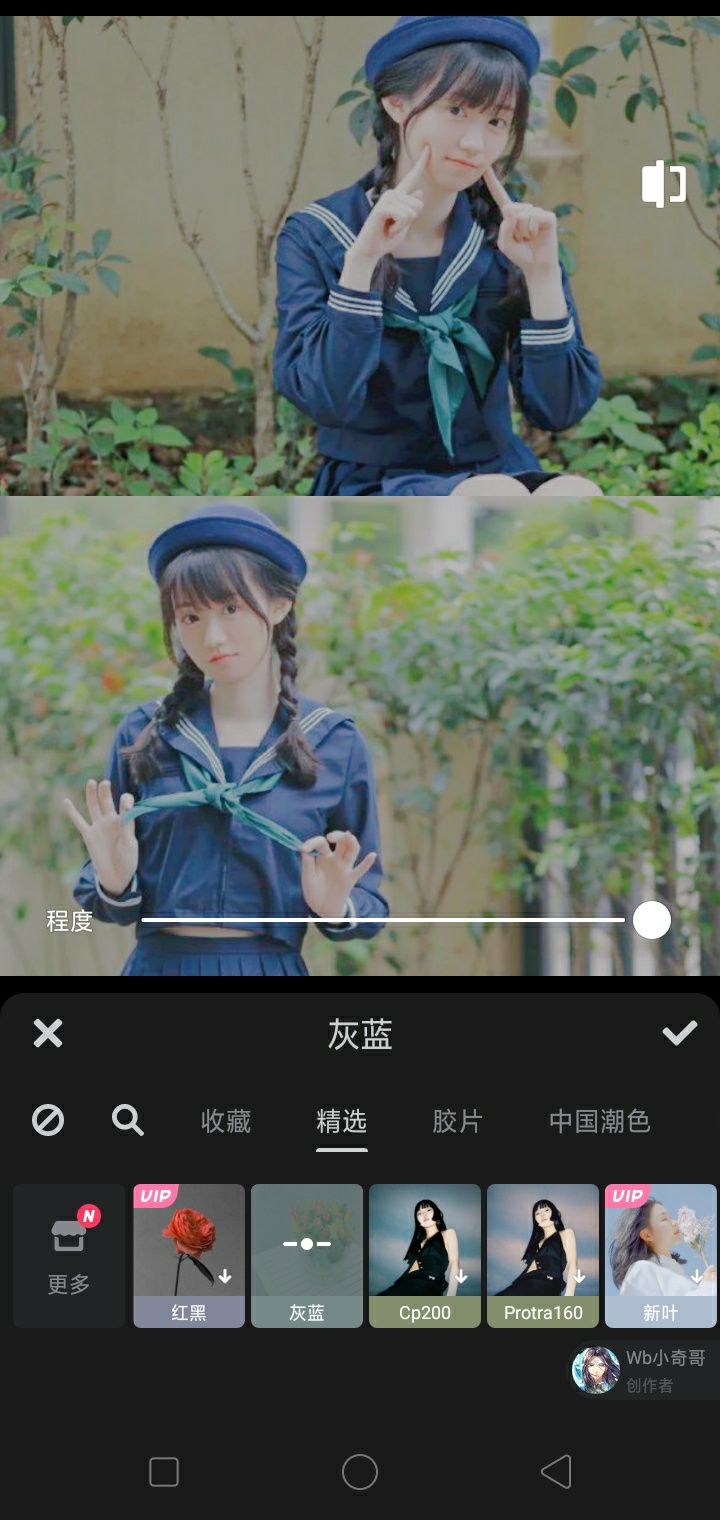Select the 新叶 VIP filter
The image size is (720, 1520).
(661, 1255)
